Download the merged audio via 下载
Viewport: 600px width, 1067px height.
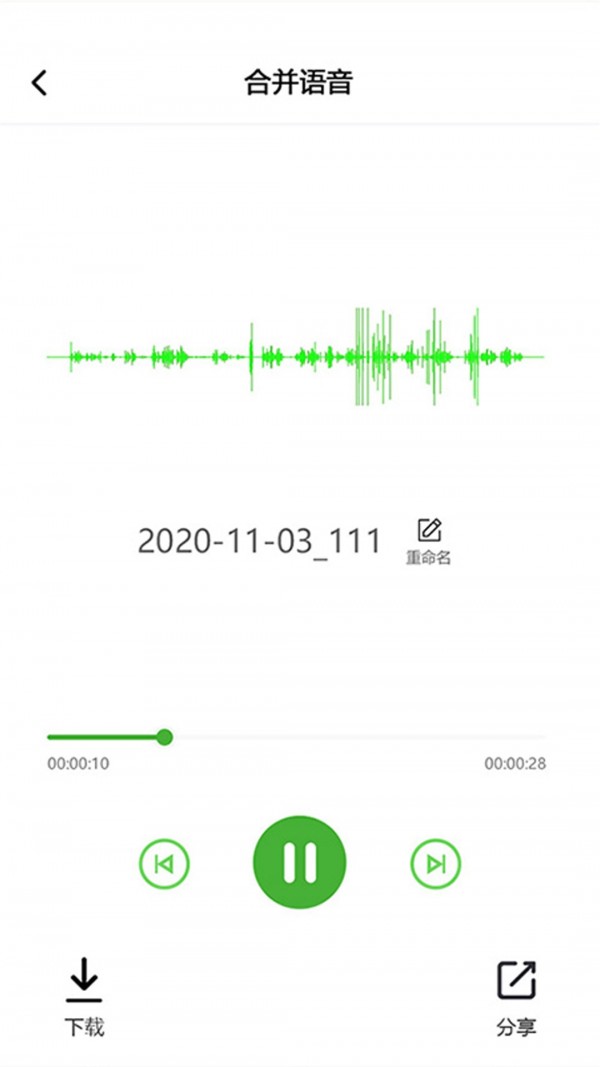tap(84, 995)
